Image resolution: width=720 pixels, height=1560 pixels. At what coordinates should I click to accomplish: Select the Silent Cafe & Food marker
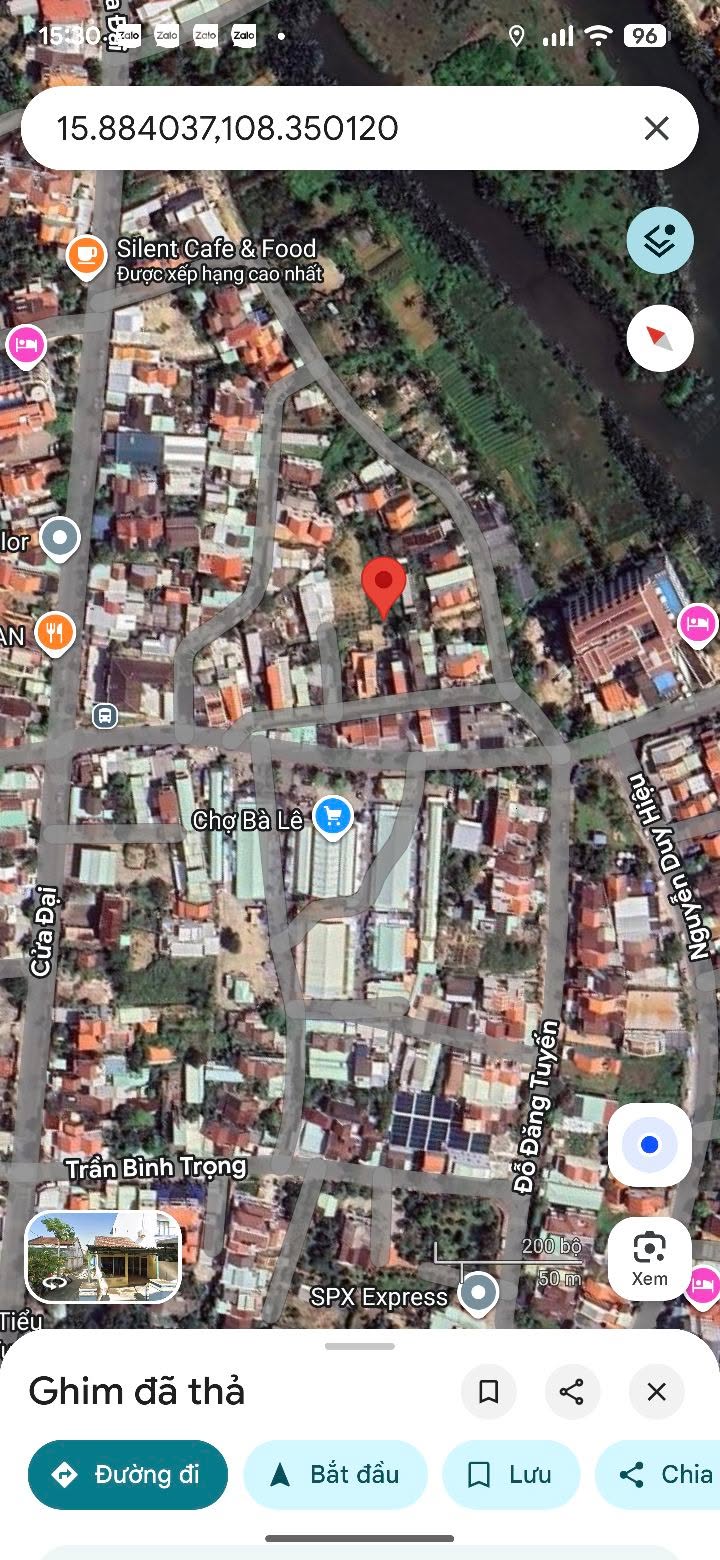87,256
